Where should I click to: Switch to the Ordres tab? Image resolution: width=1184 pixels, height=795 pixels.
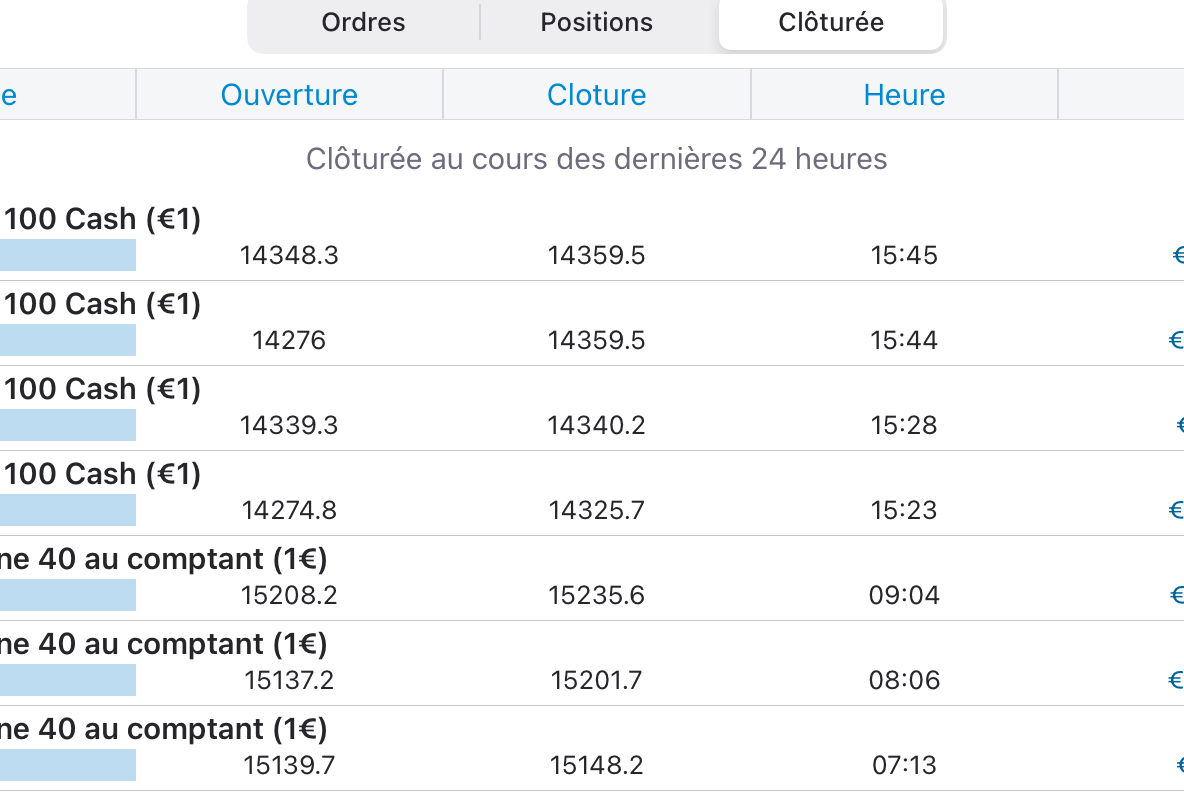(364, 23)
